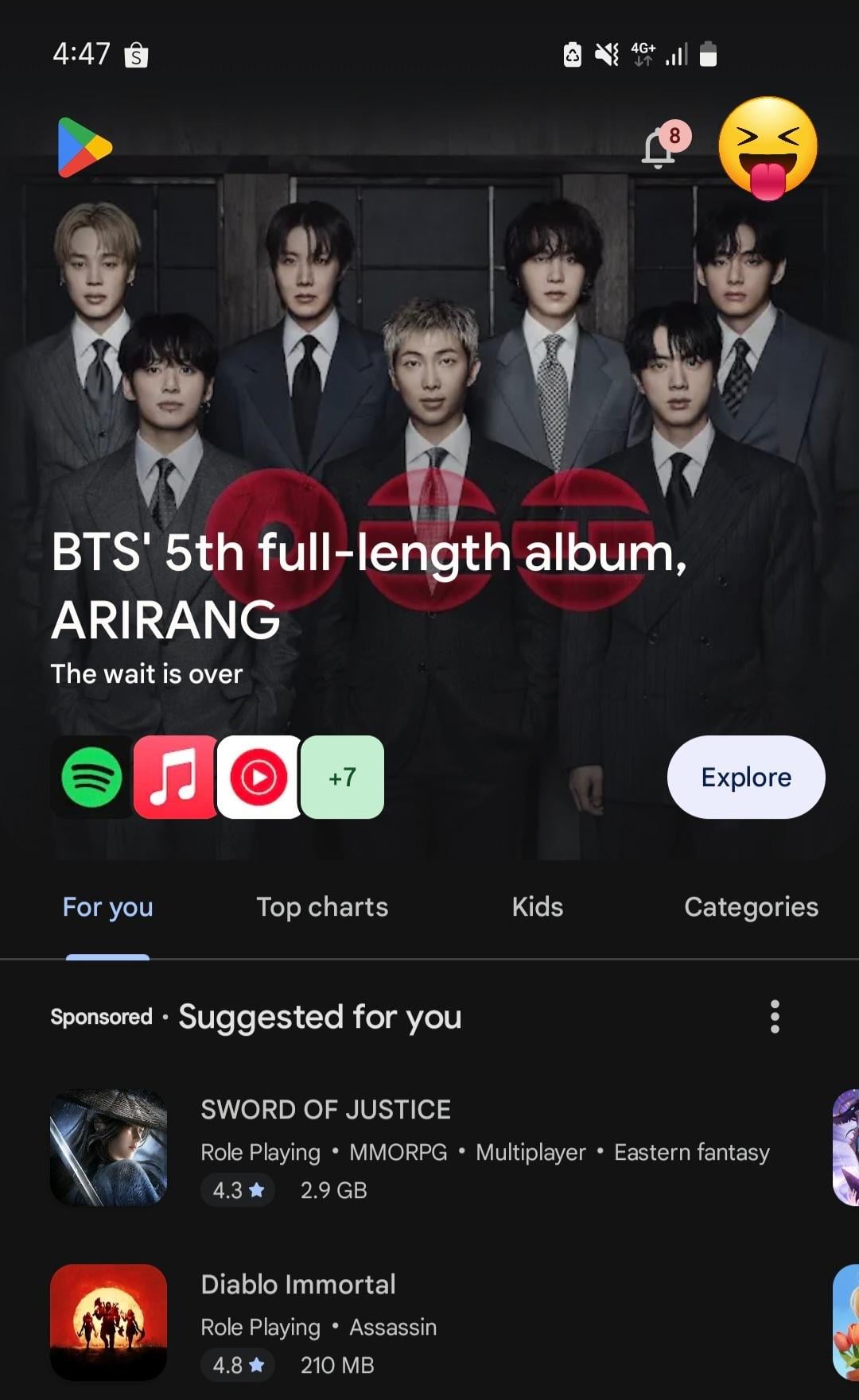Viewport: 859px width, 1400px height.
Task: Open the Sword of Justice listing
Action: point(325,1109)
